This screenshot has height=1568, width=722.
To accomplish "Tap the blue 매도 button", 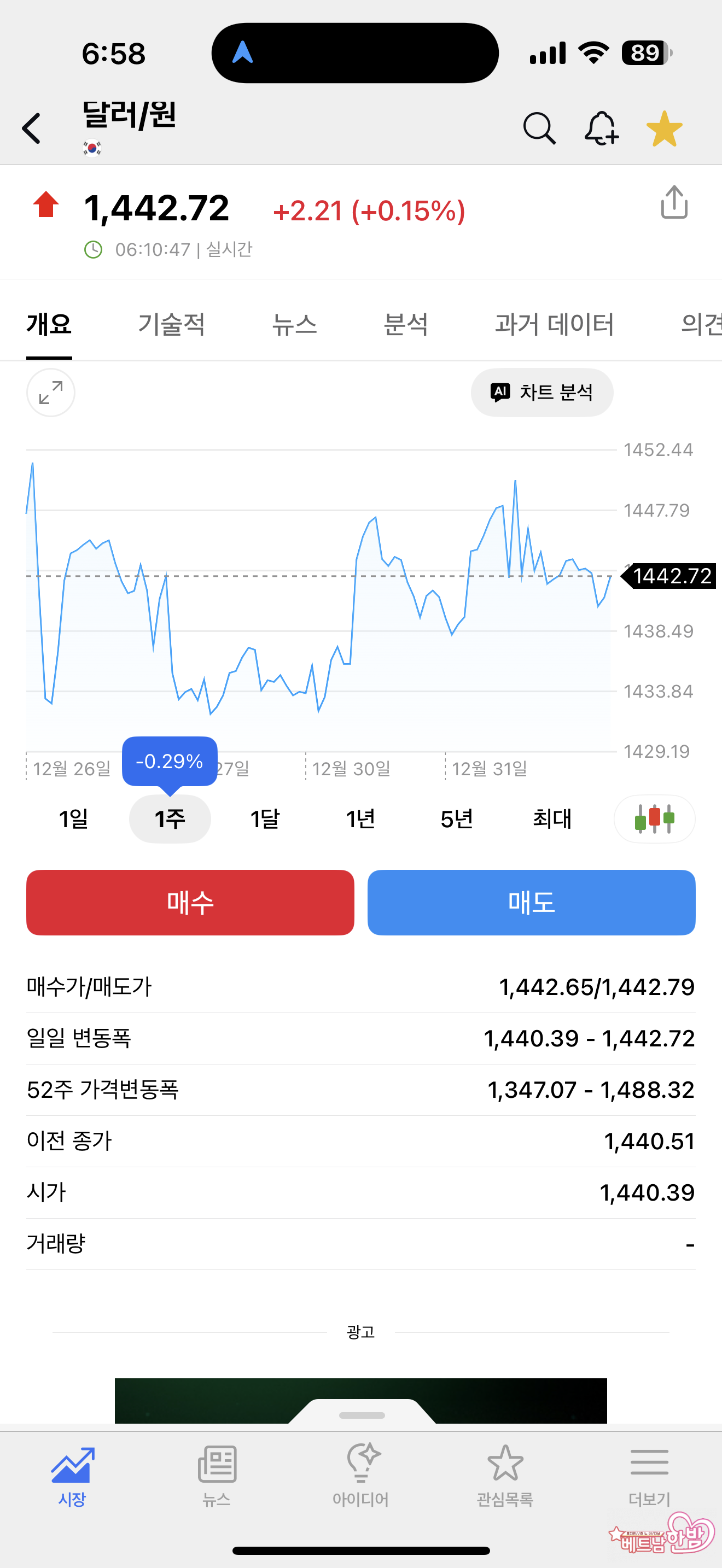I will tap(531, 902).
